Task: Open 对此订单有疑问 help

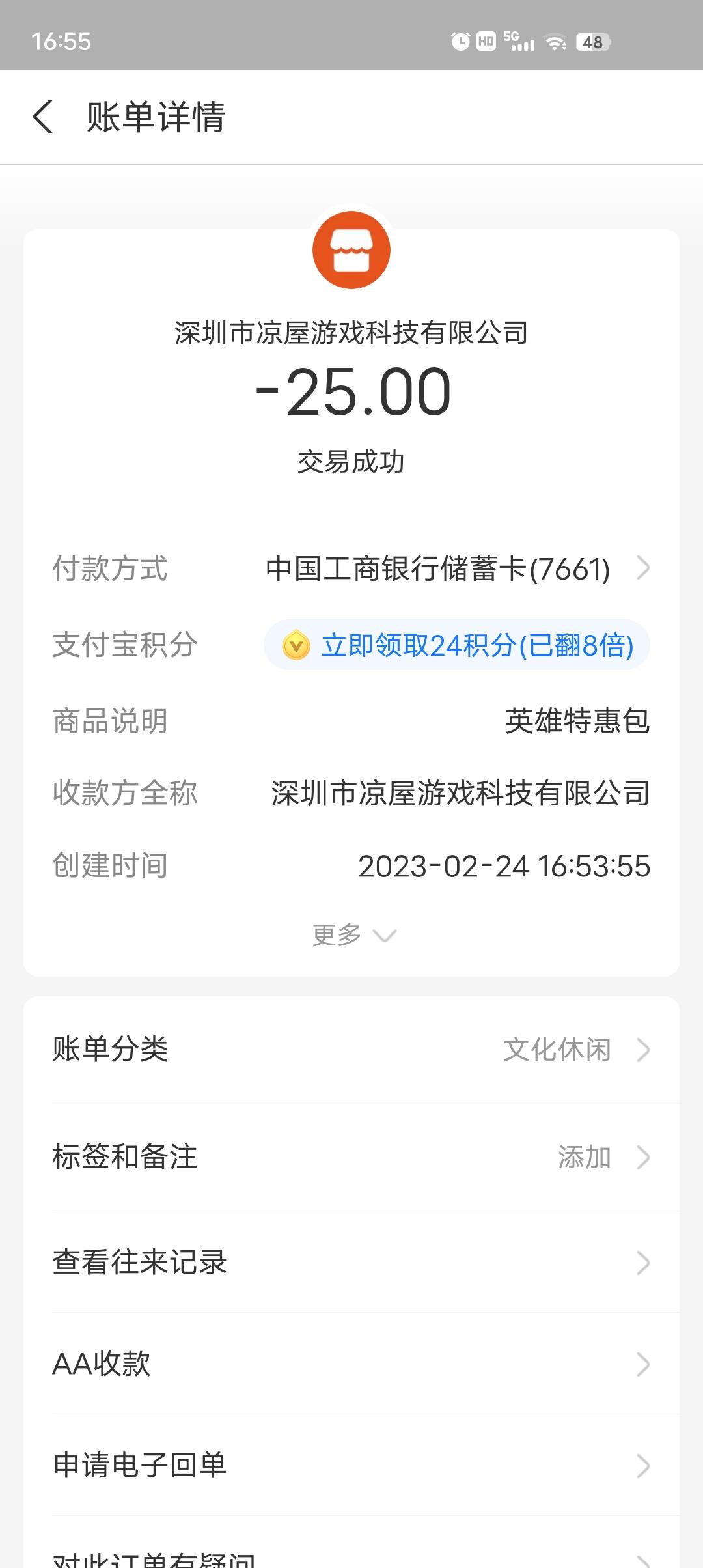Action: point(351,1559)
